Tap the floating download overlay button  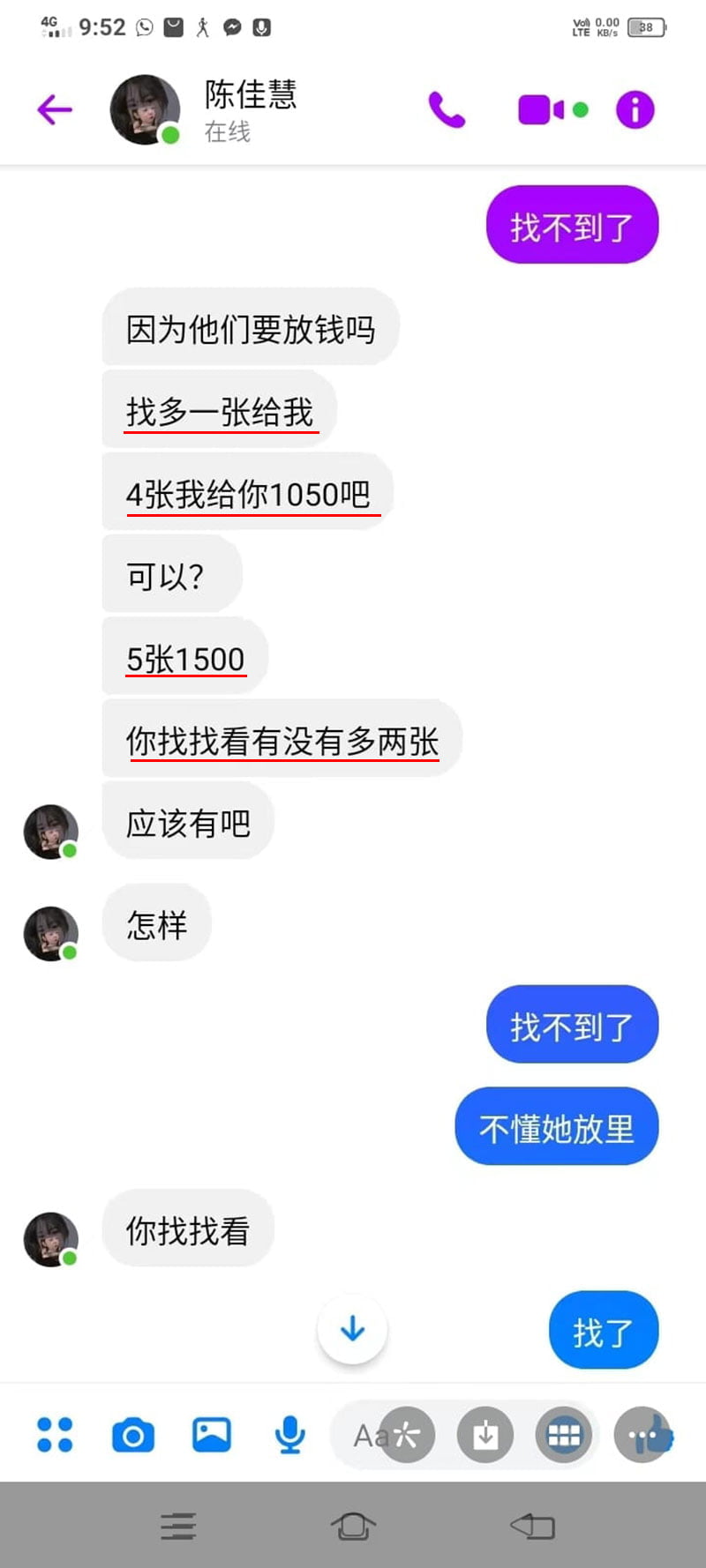(485, 1435)
